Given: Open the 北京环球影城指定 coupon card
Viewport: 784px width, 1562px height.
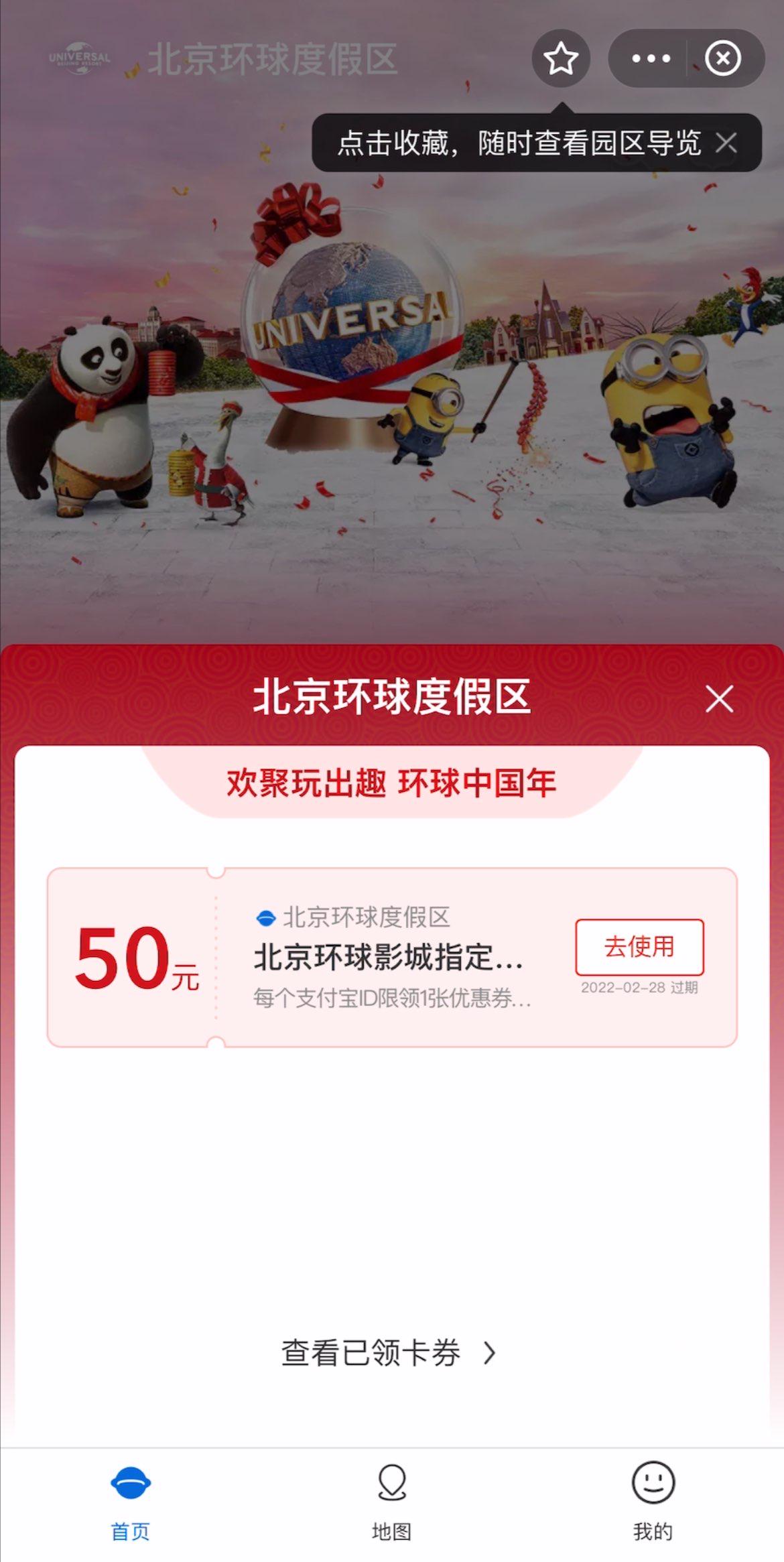Looking at the screenshot, I should 389,957.
